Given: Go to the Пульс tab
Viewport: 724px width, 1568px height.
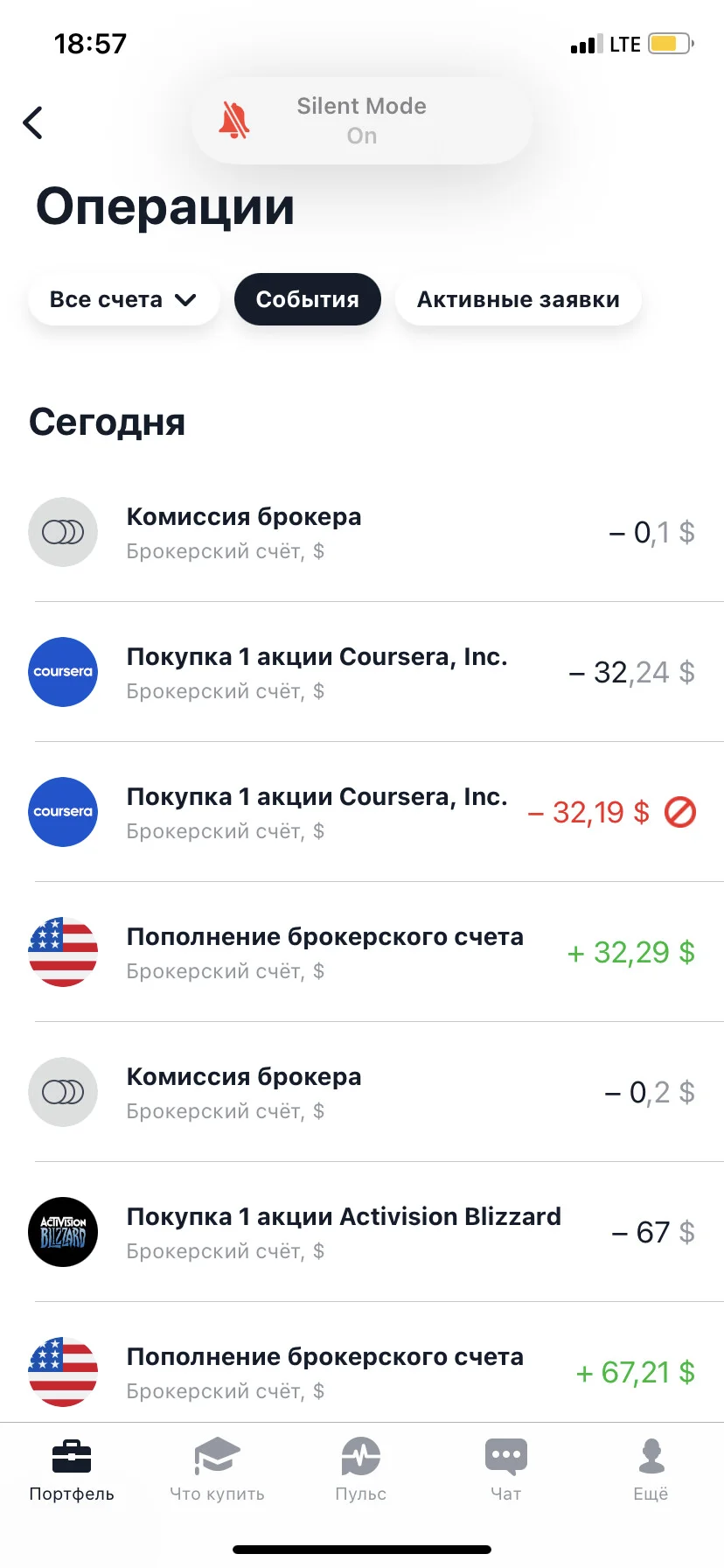Looking at the screenshot, I should coord(361,1469).
